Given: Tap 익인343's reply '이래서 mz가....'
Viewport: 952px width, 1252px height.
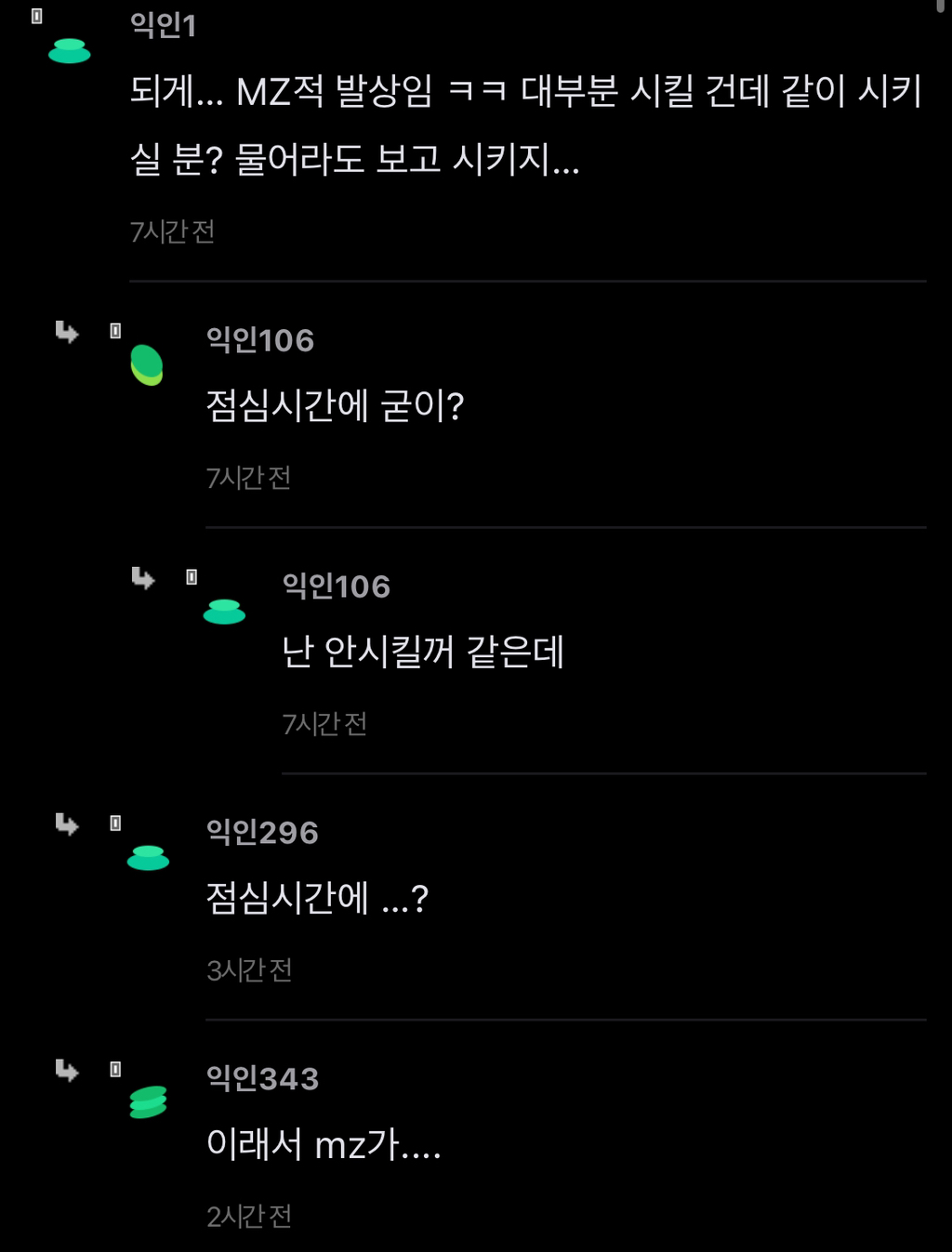Looking at the screenshot, I should click(x=324, y=1144).
